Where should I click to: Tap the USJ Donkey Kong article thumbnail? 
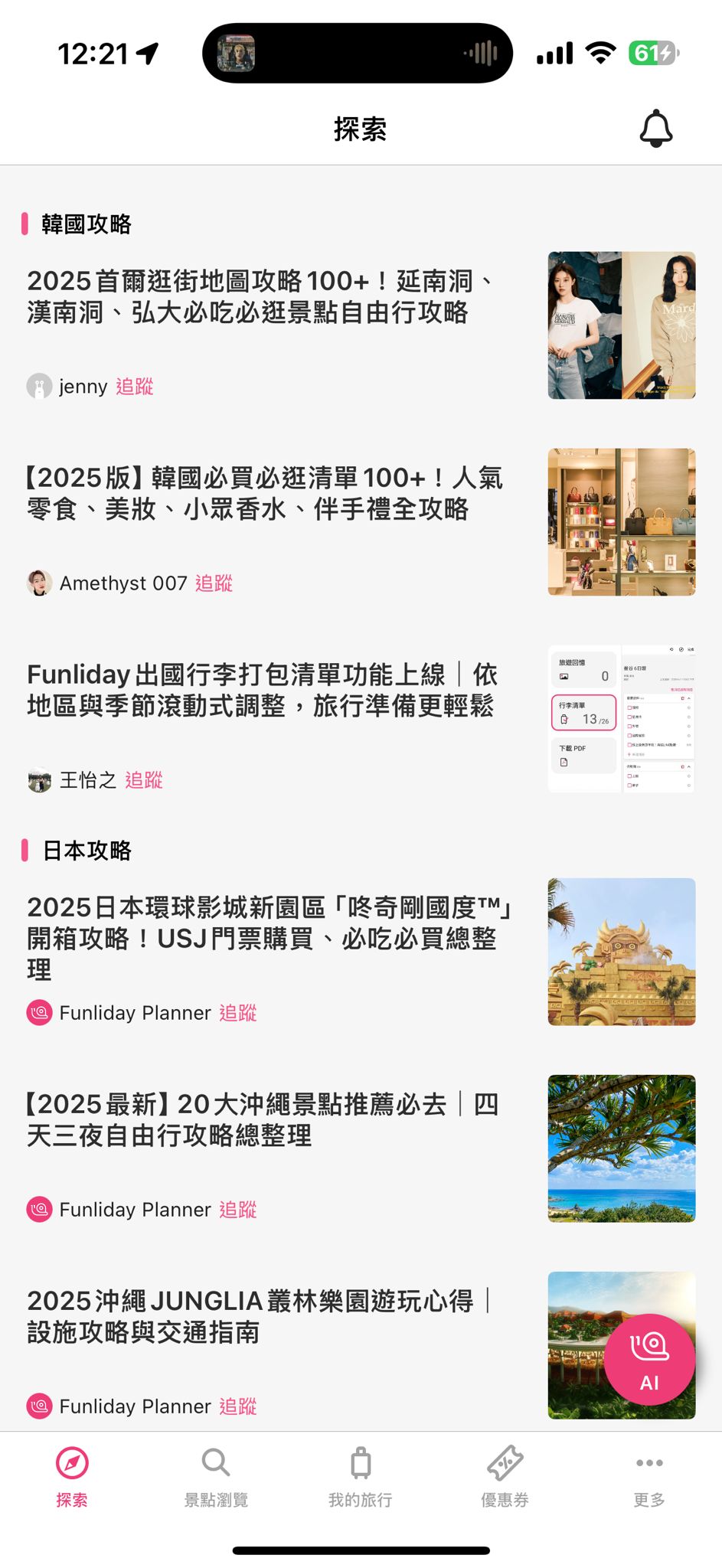pos(622,952)
